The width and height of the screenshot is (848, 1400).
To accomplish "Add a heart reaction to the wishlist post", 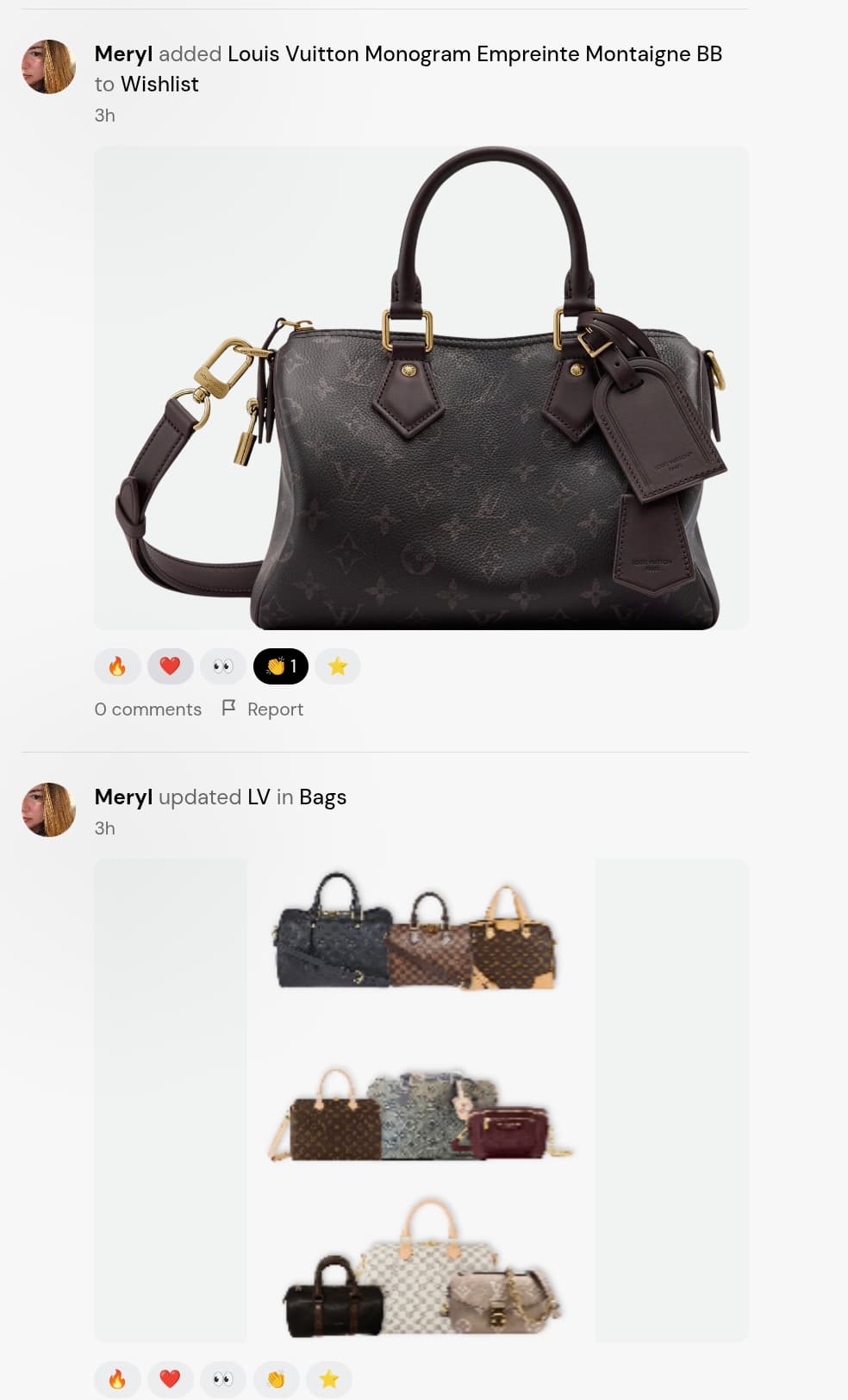I will point(170,666).
